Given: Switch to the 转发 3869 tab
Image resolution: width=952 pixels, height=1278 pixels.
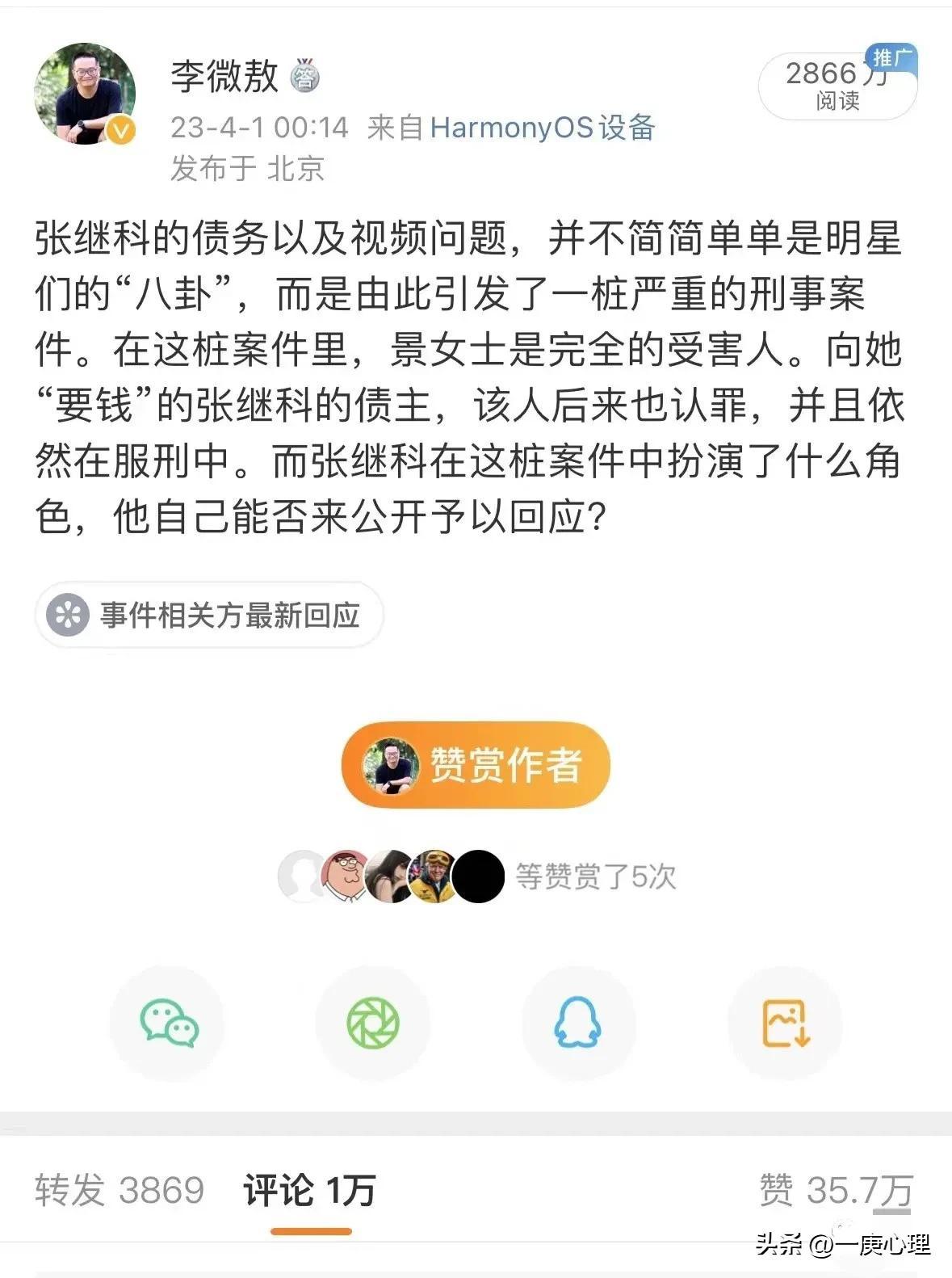Looking at the screenshot, I should pyautogui.click(x=120, y=1191).
